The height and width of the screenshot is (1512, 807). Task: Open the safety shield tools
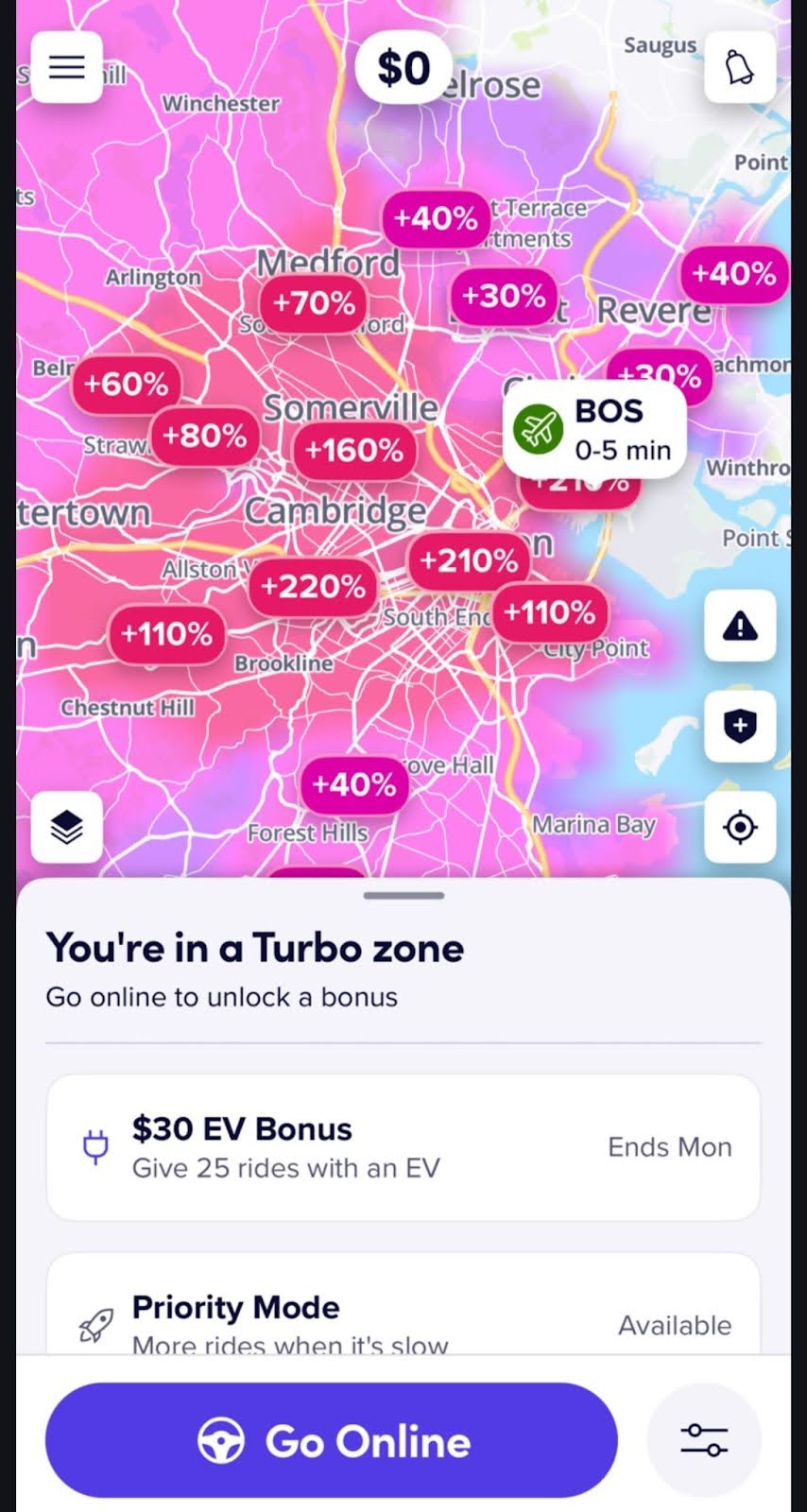click(739, 726)
